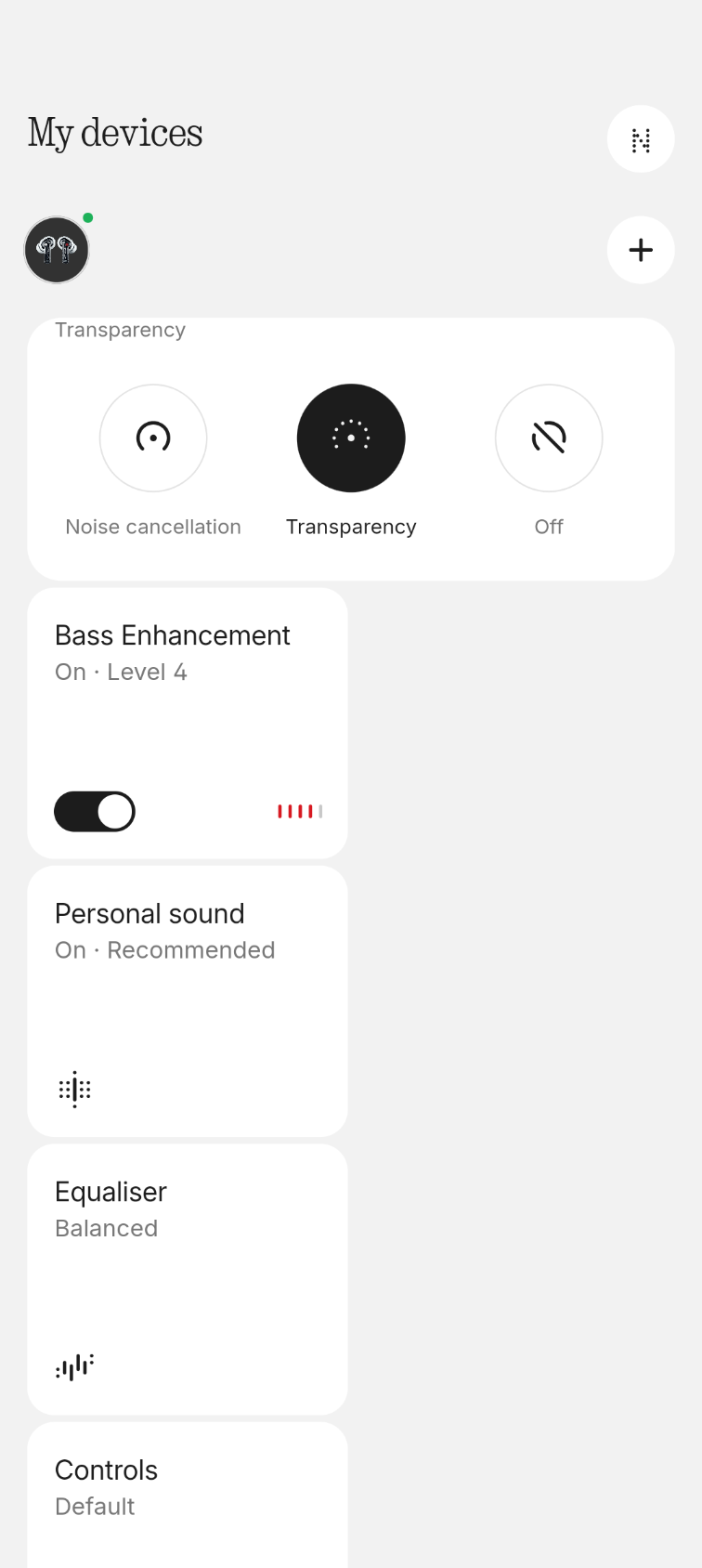Open the Equaliser via the waveform icon
Image resolution: width=702 pixels, height=1568 pixels.
(x=74, y=1365)
